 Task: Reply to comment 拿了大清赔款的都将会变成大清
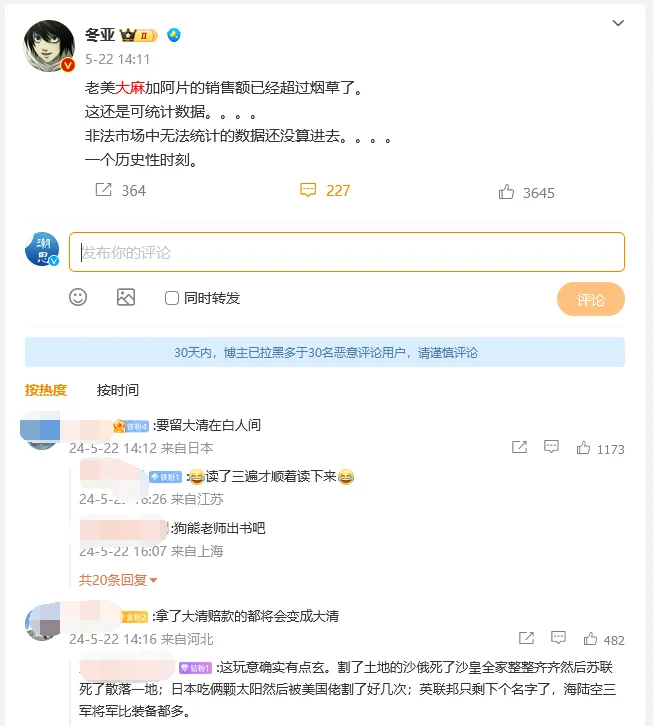click(x=558, y=638)
